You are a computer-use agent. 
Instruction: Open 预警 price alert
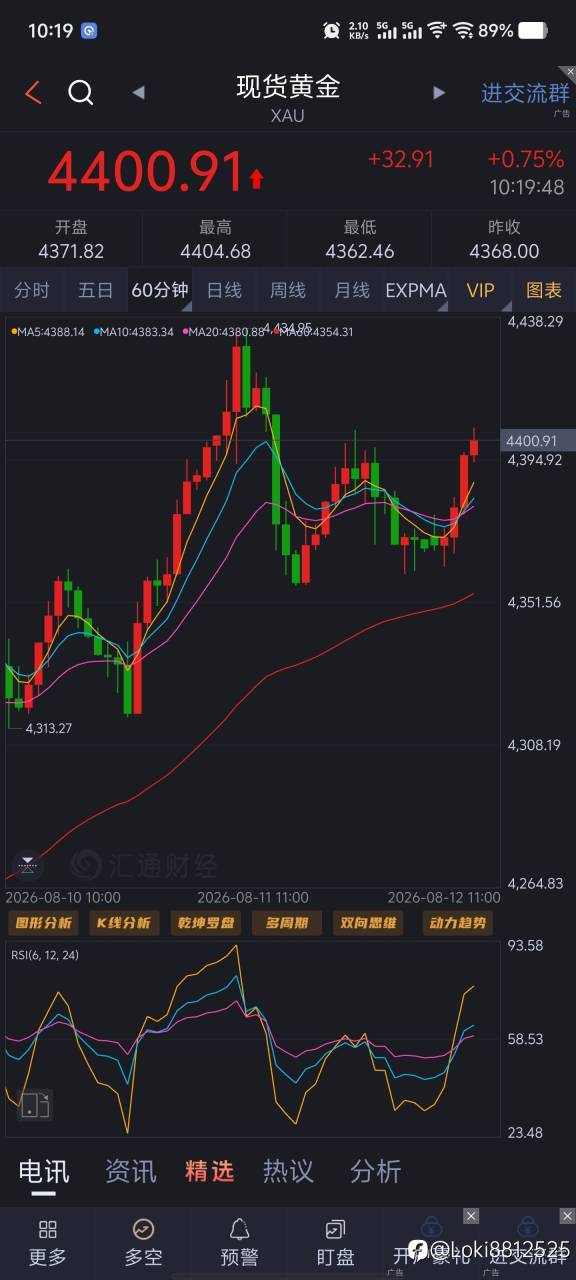point(239,1241)
